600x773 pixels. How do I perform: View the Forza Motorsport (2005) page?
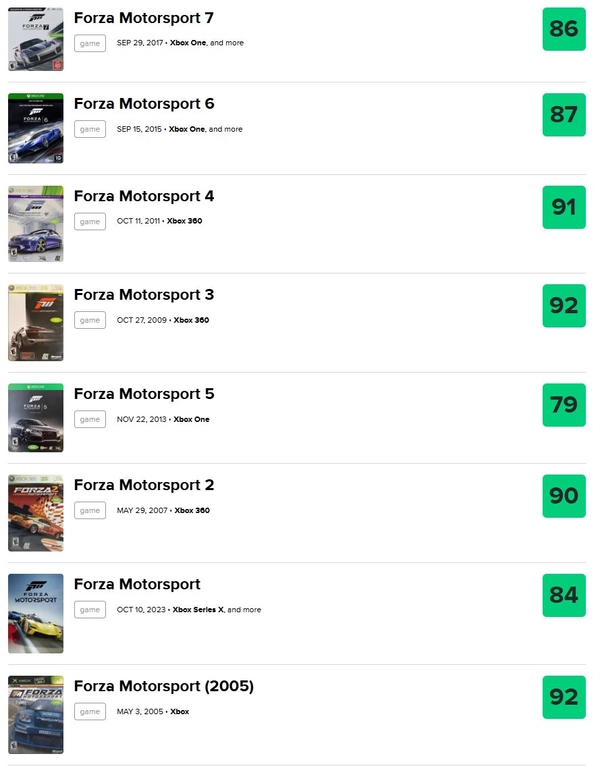[164, 686]
